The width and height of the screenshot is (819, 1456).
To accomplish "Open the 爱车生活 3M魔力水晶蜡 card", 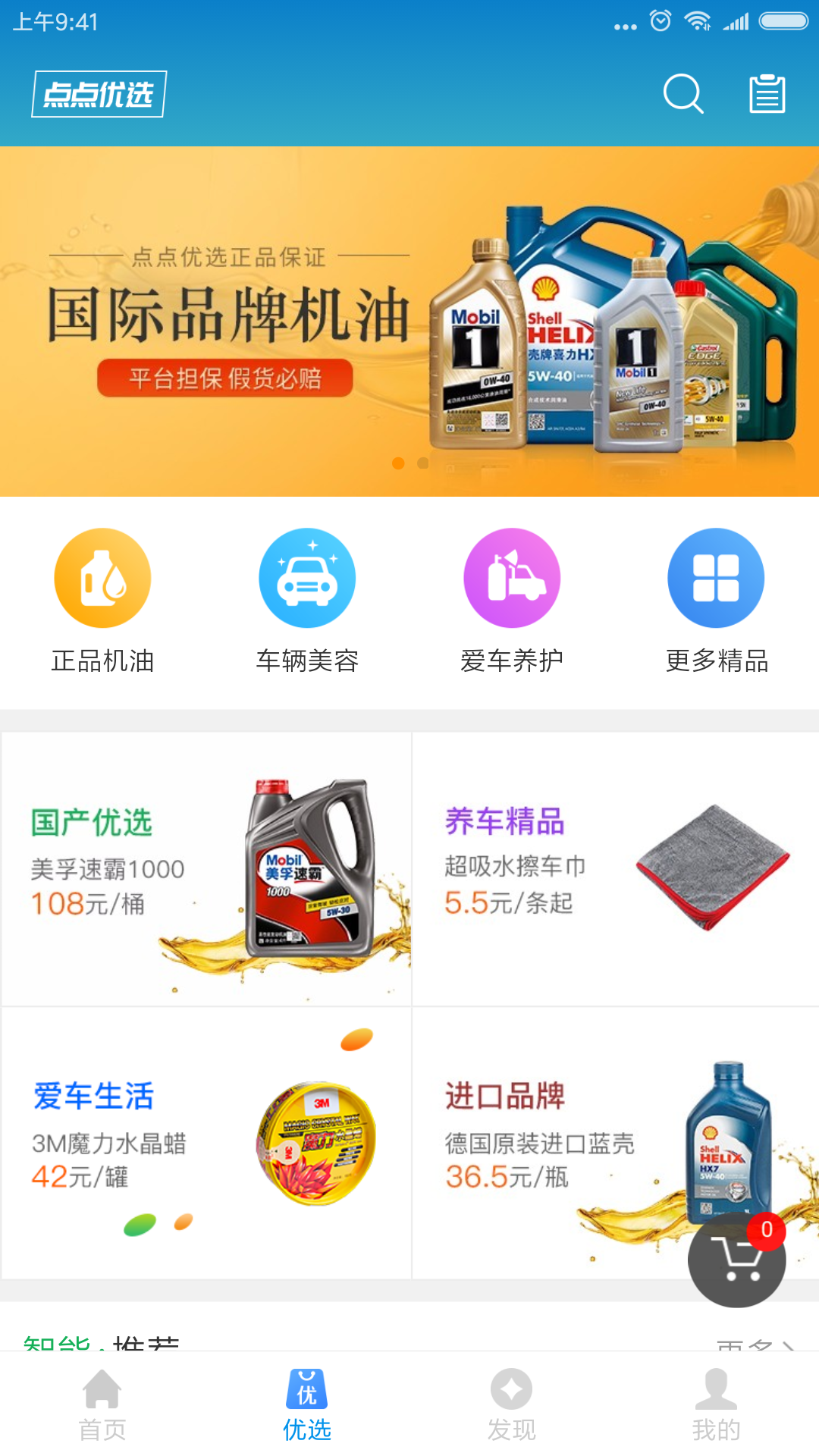I will pos(206,1142).
